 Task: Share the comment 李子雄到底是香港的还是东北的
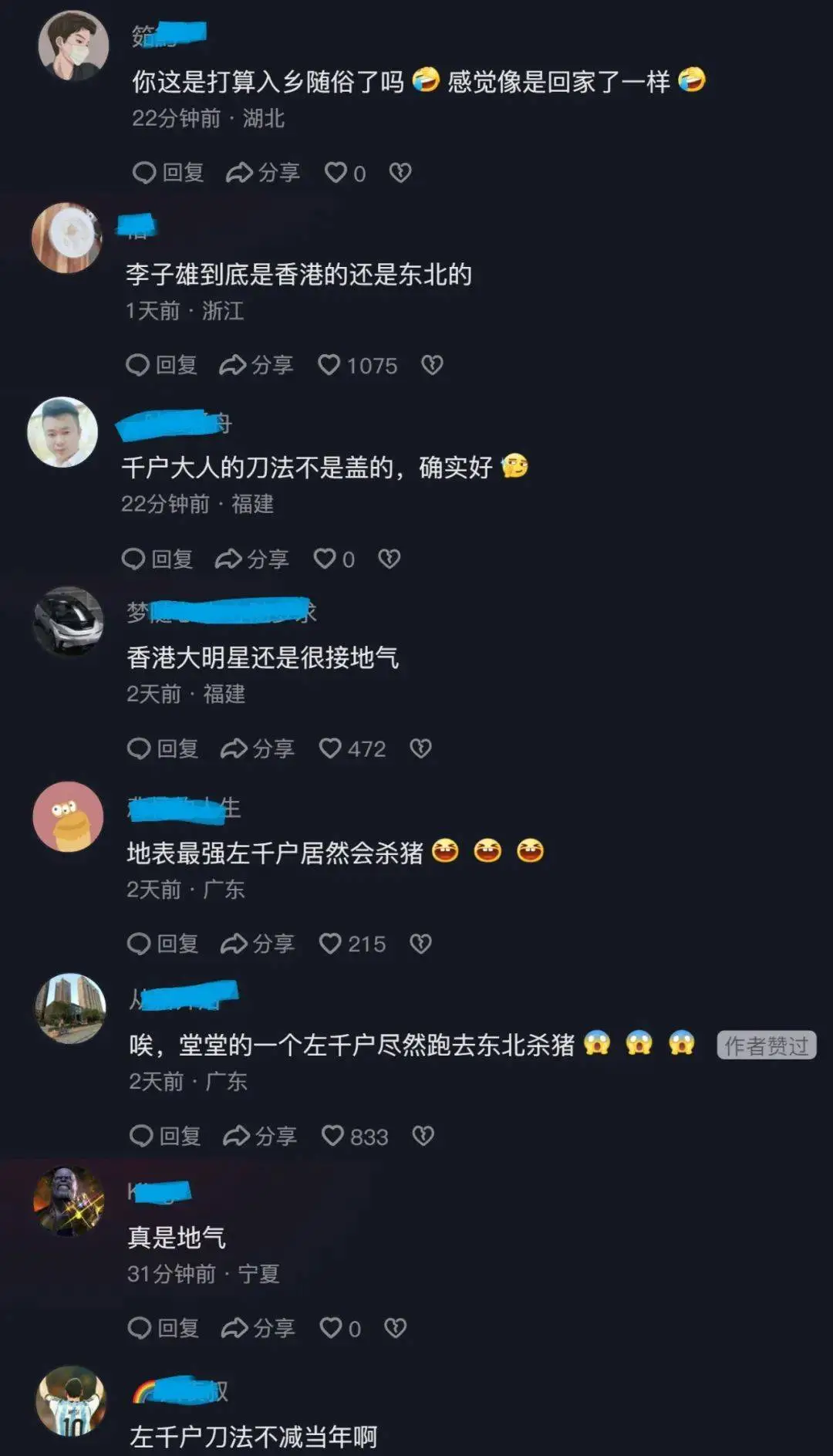(x=256, y=365)
